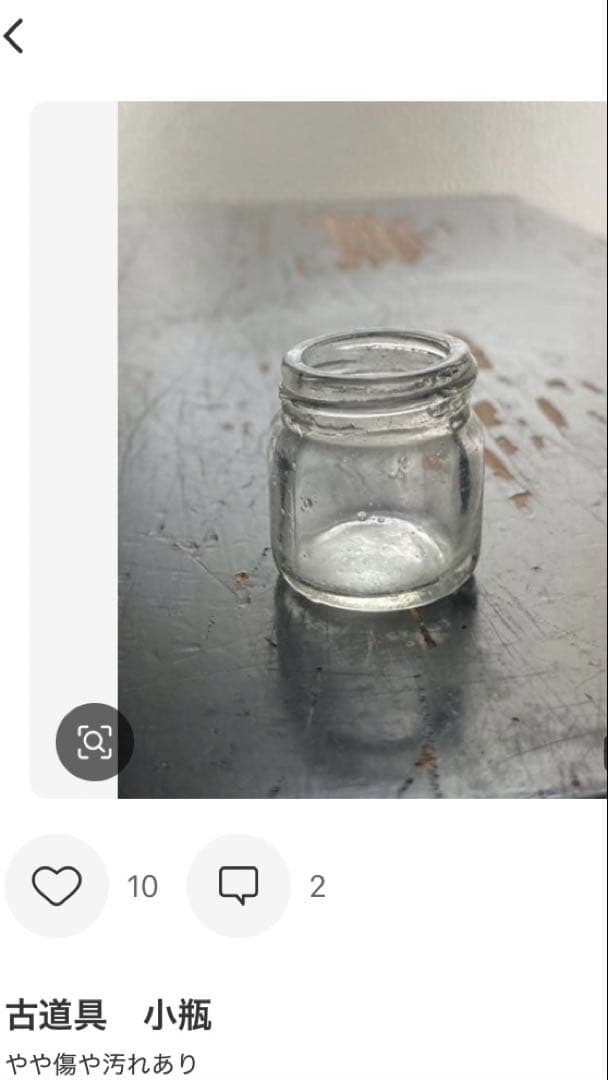Go back using the top arrow
The height and width of the screenshot is (1080, 608).
[x=14, y=37]
